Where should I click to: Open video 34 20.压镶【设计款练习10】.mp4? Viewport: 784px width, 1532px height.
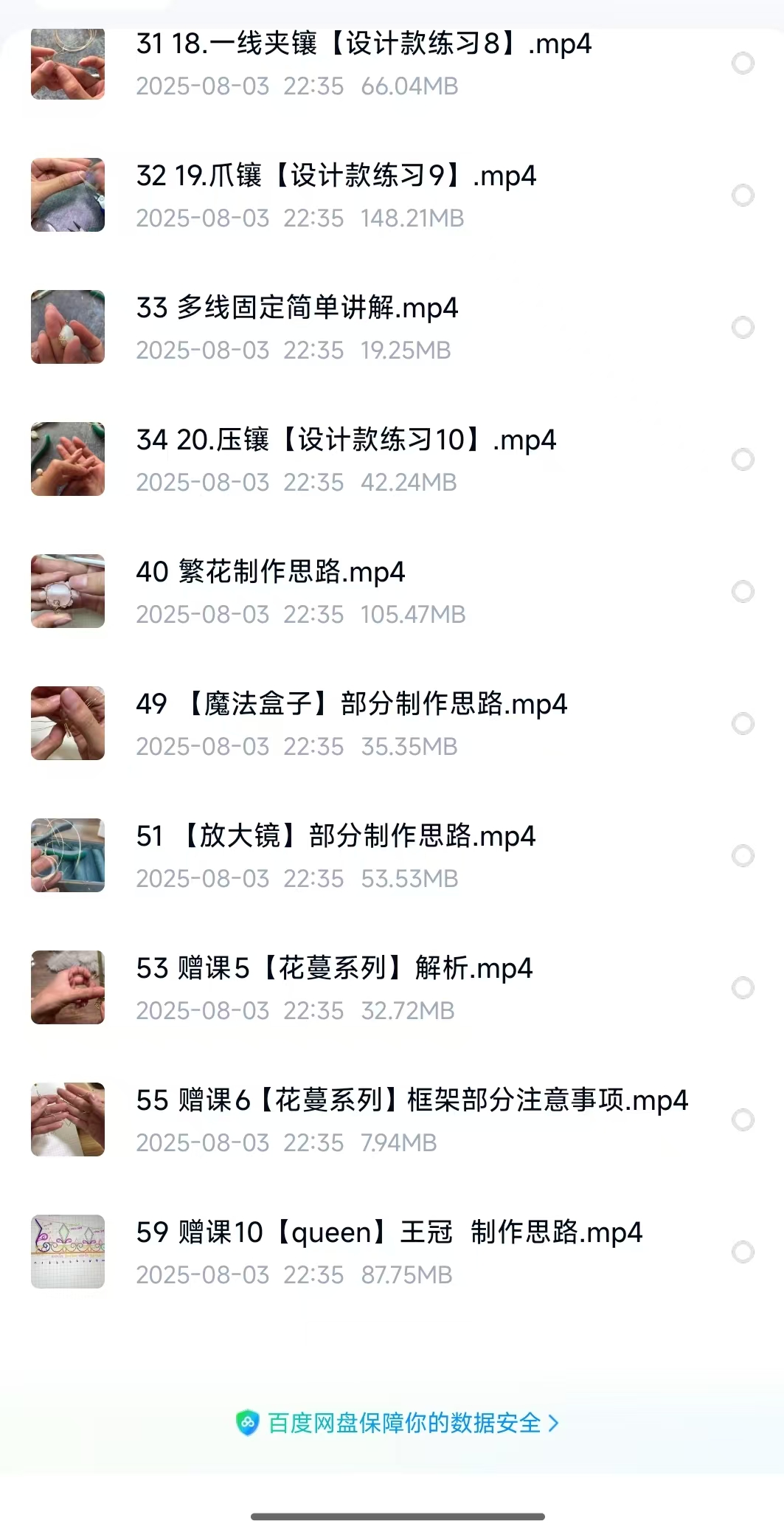pos(345,440)
